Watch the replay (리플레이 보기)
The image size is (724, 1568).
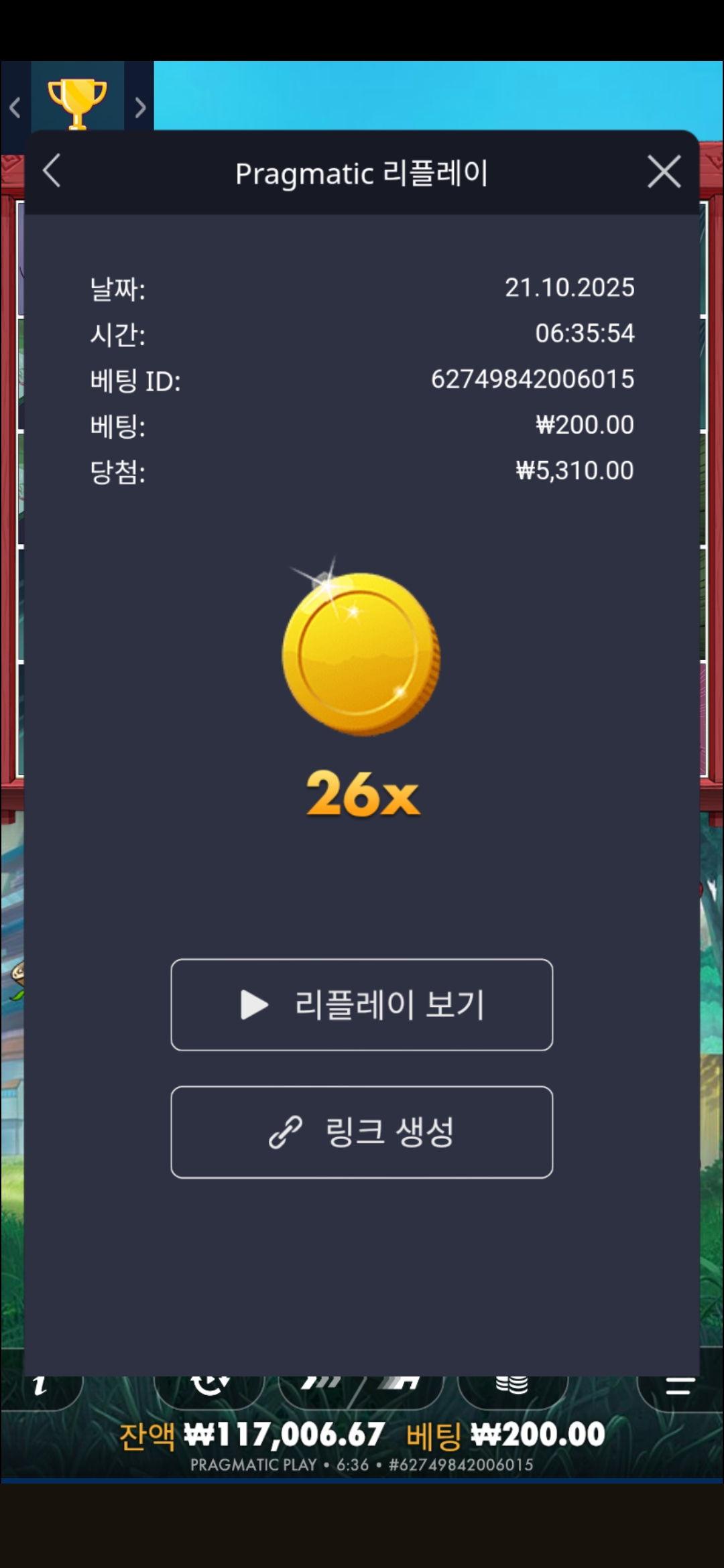(x=362, y=1004)
